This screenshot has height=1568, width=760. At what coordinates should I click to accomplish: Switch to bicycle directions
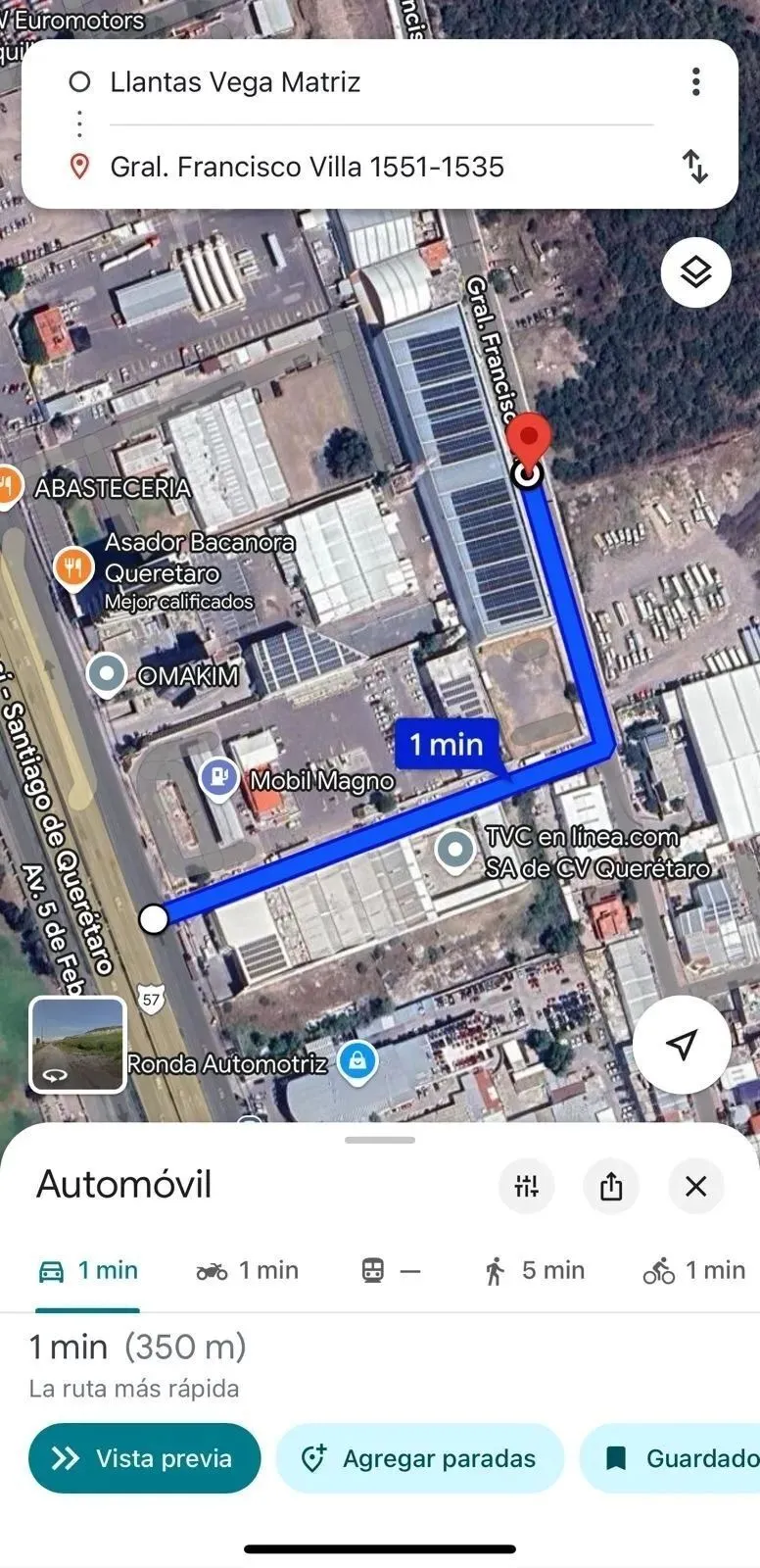point(693,1271)
